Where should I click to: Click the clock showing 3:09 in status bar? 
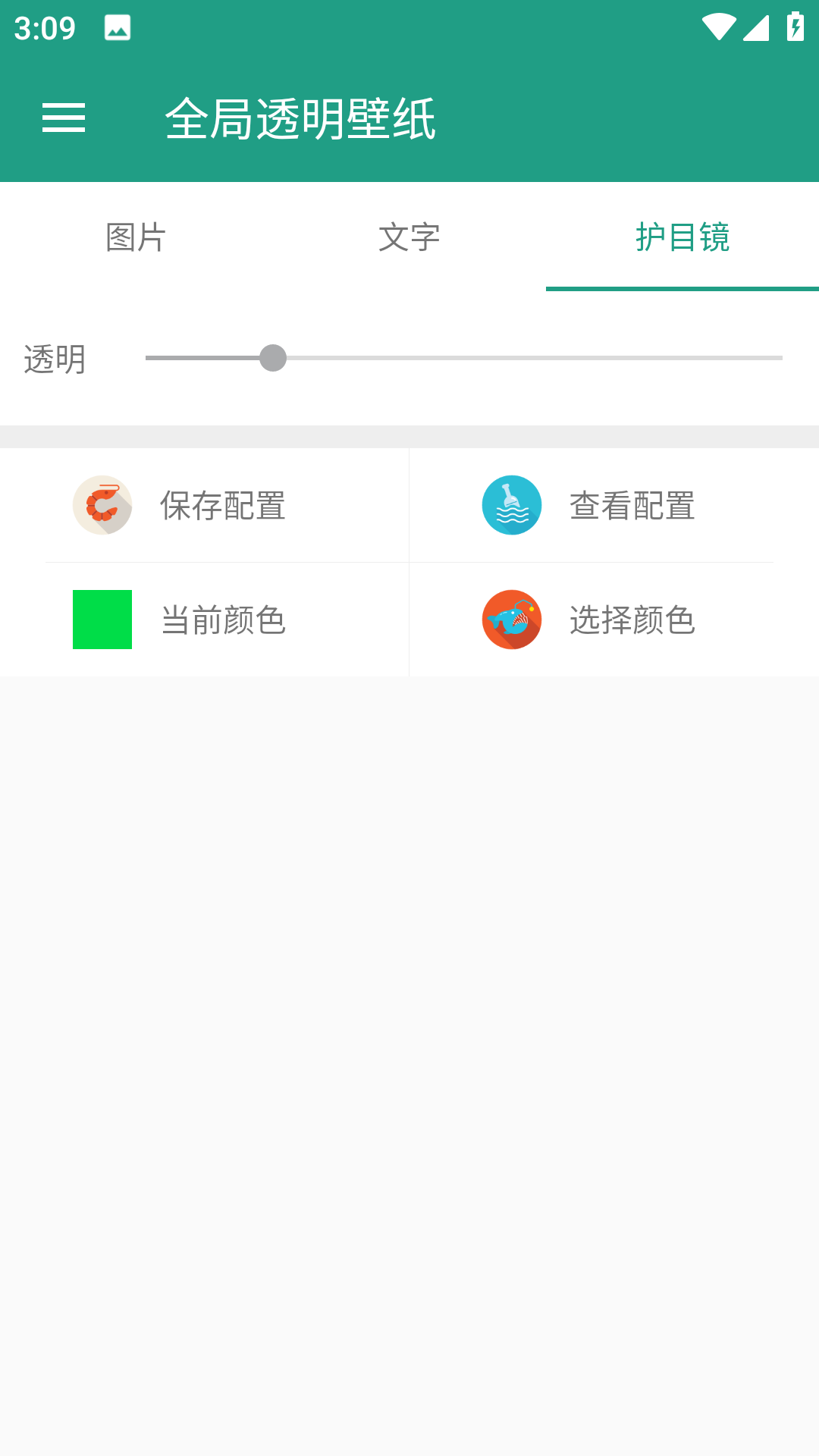tap(43, 29)
